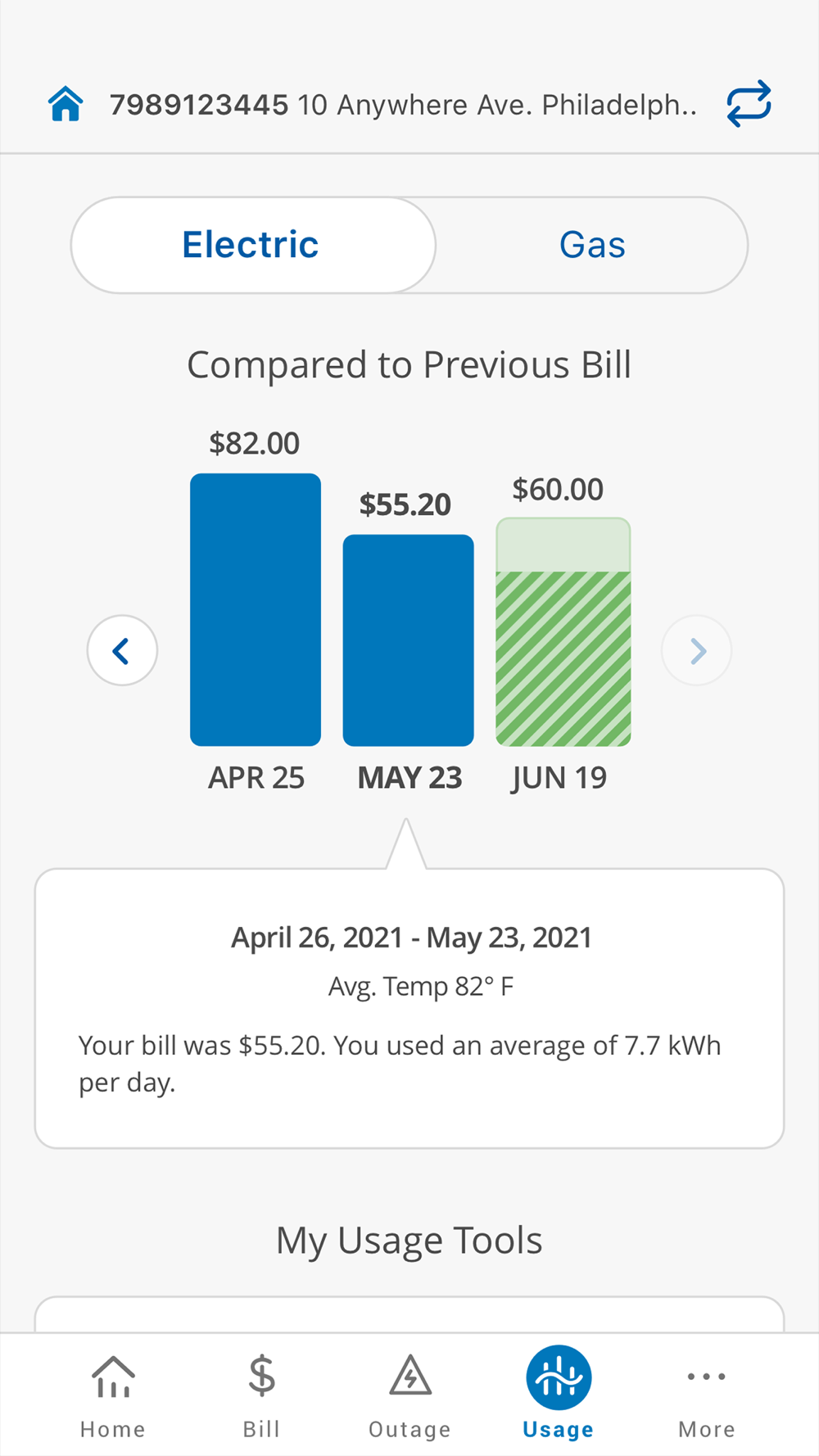This screenshot has height=1456, width=819.
Task: Go to the Bill tab
Action: 261,1397
